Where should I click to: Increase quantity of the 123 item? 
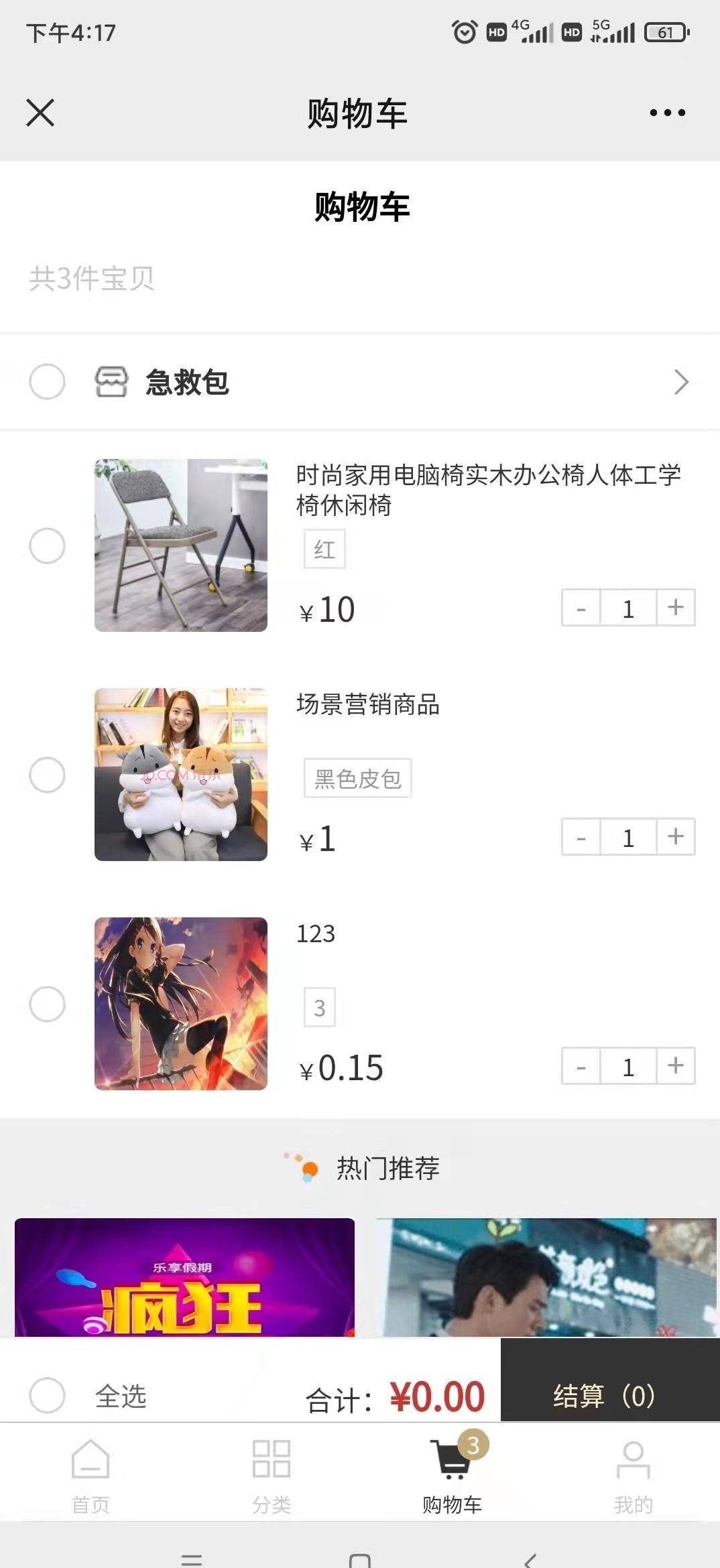click(x=676, y=1066)
